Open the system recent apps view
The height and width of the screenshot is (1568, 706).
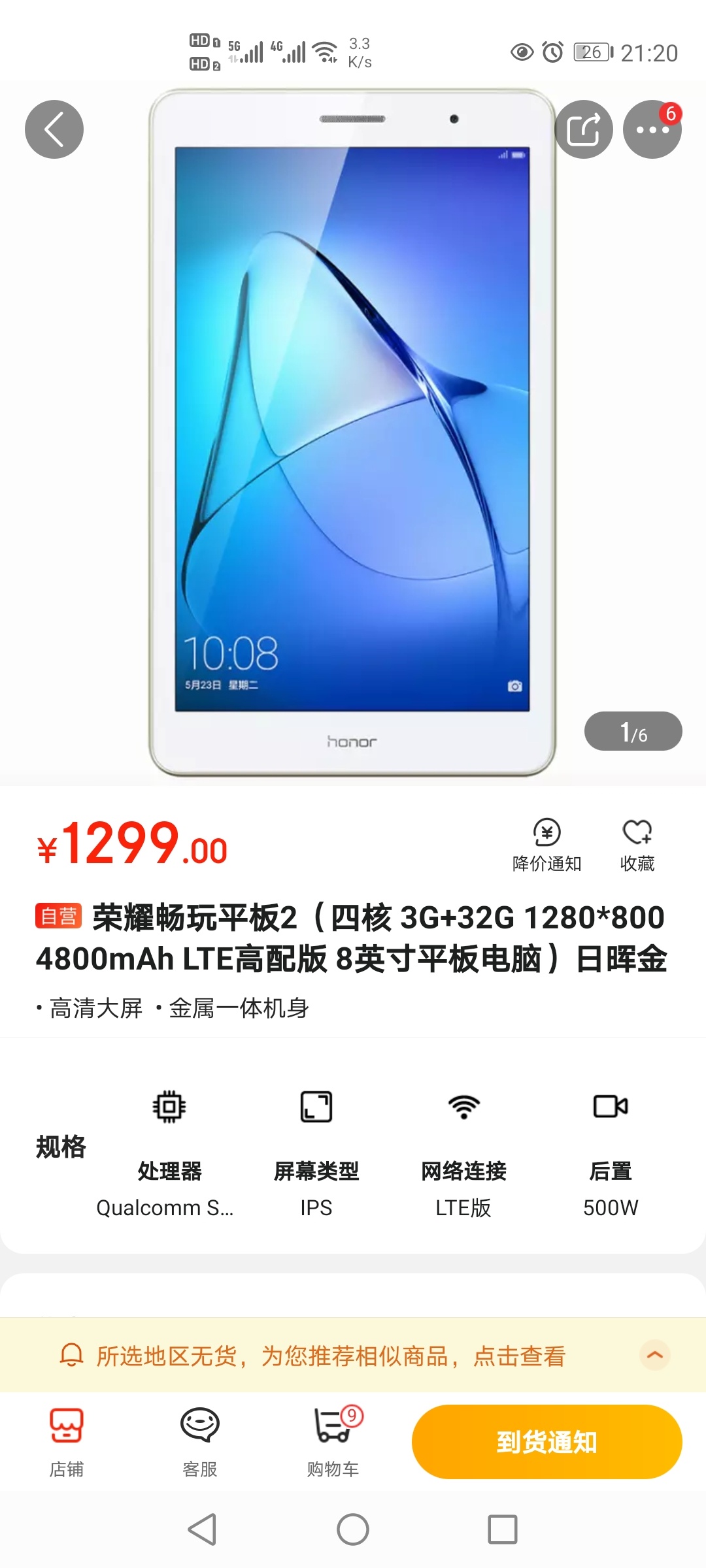pyautogui.click(x=502, y=1529)
